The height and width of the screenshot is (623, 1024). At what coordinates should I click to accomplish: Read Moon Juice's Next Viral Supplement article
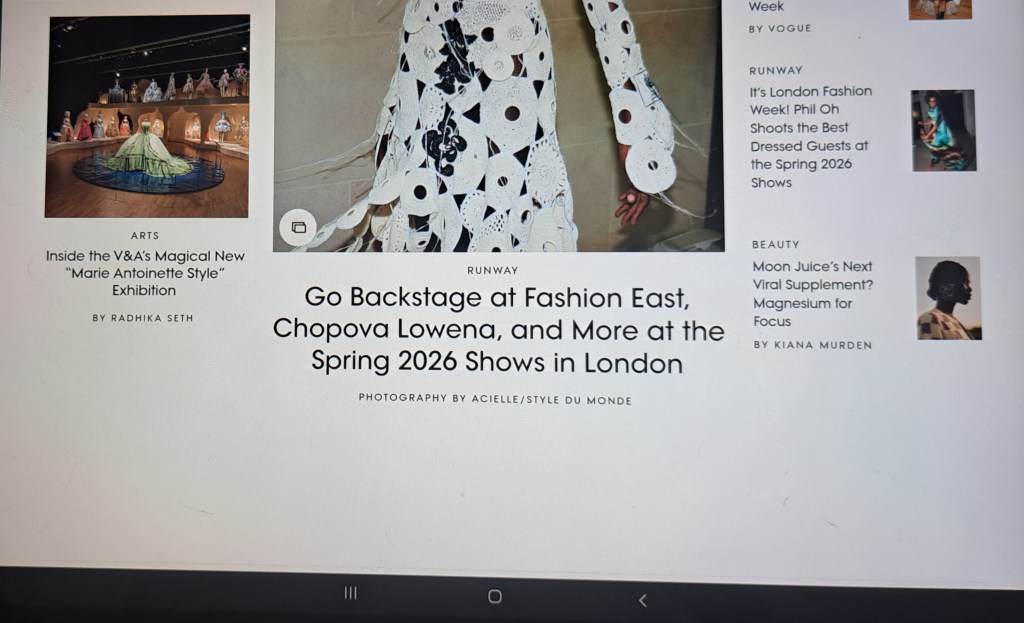pyautogui.click(x=812, y=294)
